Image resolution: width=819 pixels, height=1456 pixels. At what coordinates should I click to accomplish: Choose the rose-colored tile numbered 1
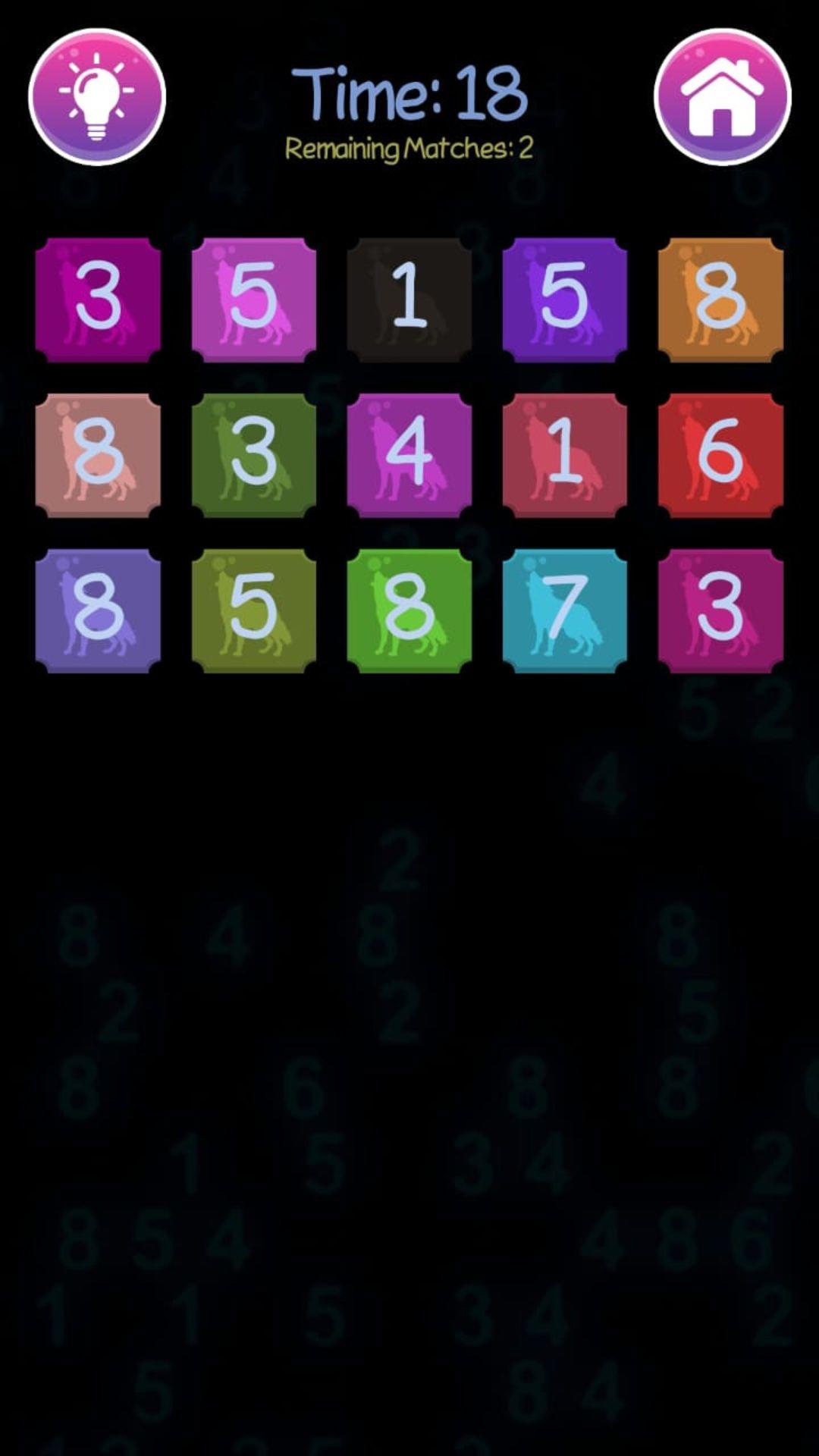click(565, 455)
